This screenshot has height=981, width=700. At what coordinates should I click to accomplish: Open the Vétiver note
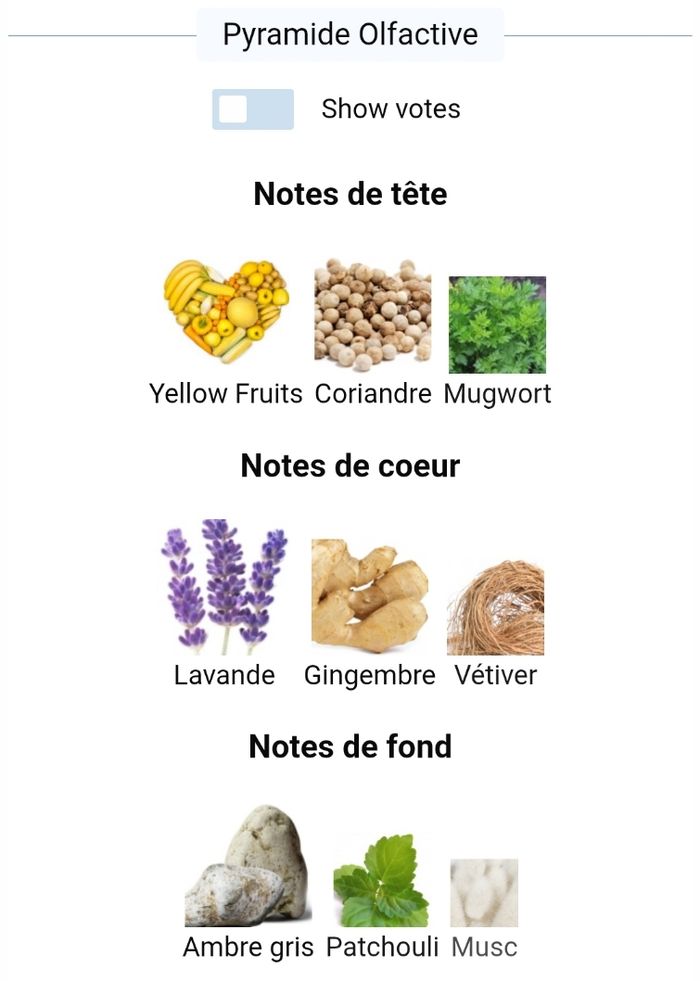[x=495, y=607]
